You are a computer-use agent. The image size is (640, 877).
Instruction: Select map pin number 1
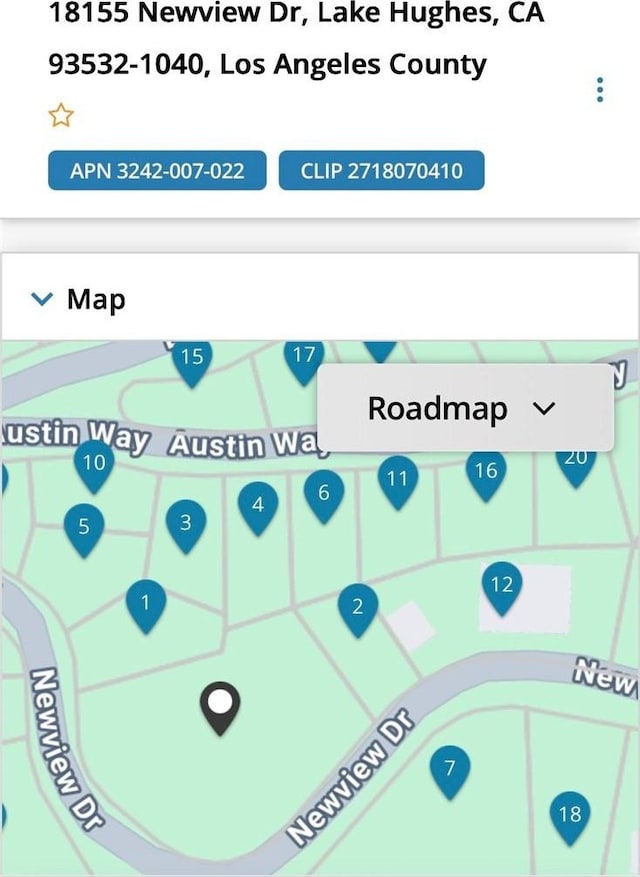pos(146,603)
